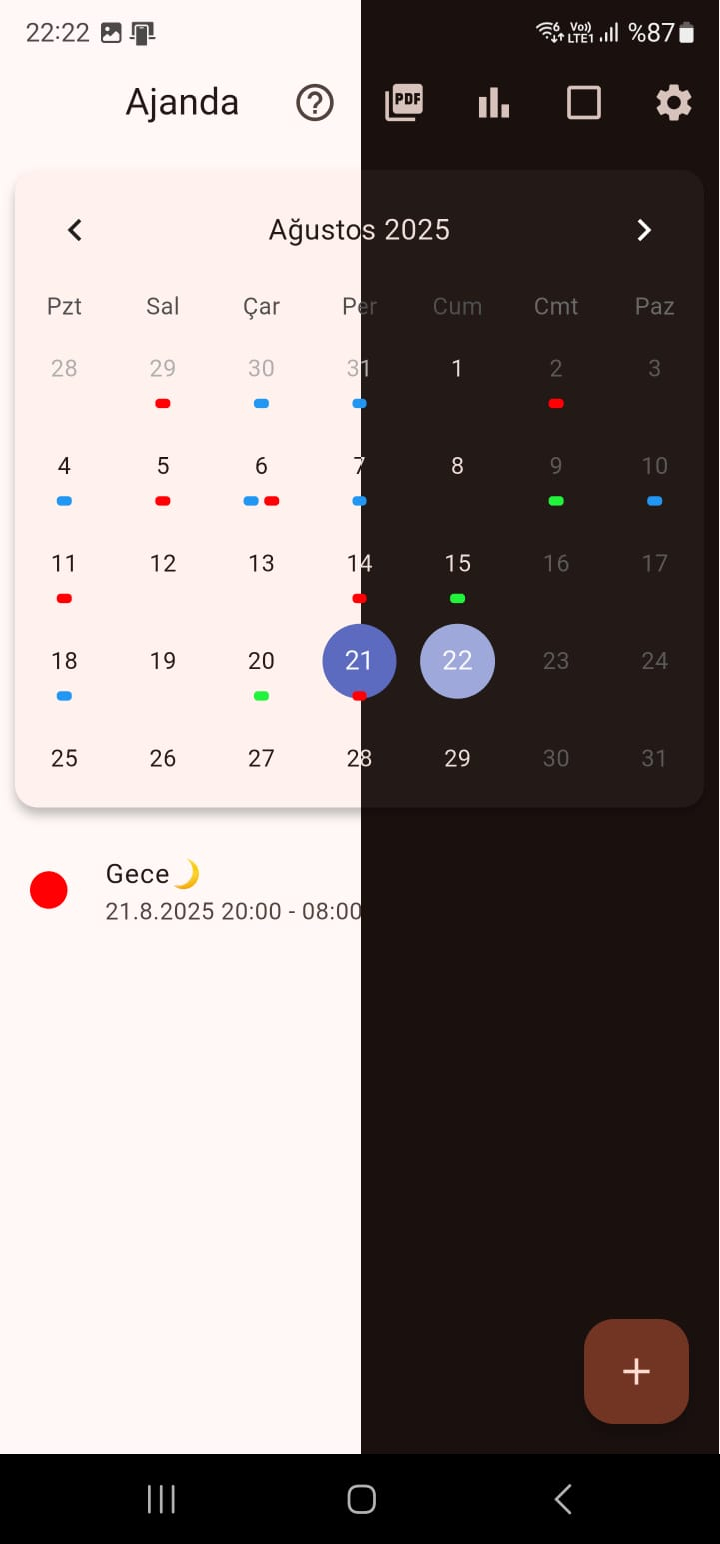The width and height of the screenshot is (720, 1544).
Task: Select day 21 in the calendar
Action: pyautogui.click(x=359, y=660)
